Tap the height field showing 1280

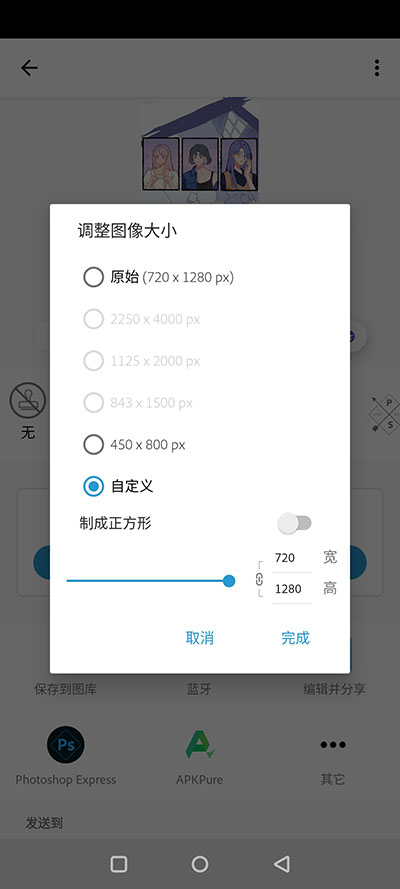(x=291, y=589)
